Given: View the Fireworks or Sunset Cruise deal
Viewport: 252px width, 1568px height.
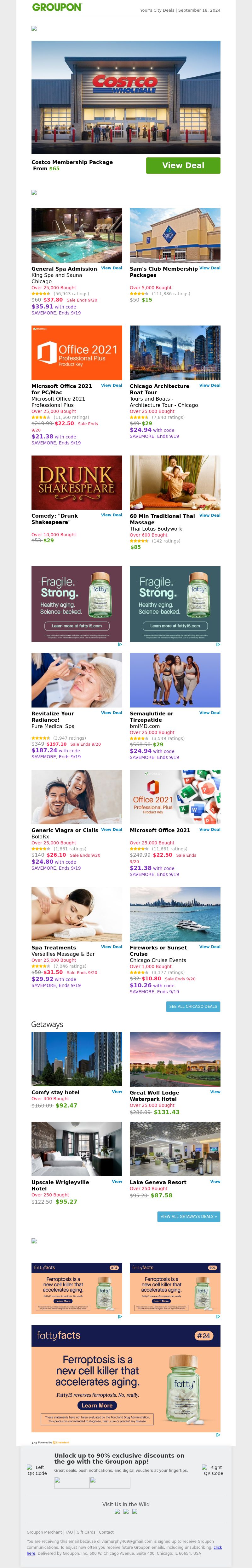Looking at the screenshot, I should click(209, 947).
